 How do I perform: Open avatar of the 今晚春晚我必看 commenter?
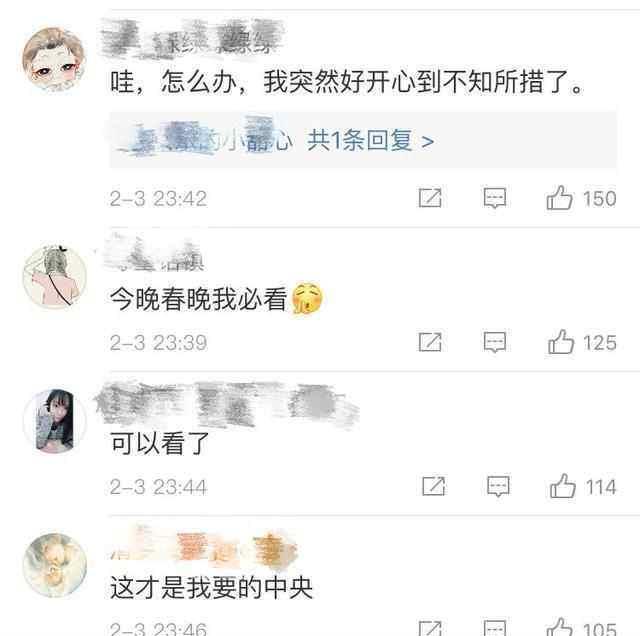[50, 269]
